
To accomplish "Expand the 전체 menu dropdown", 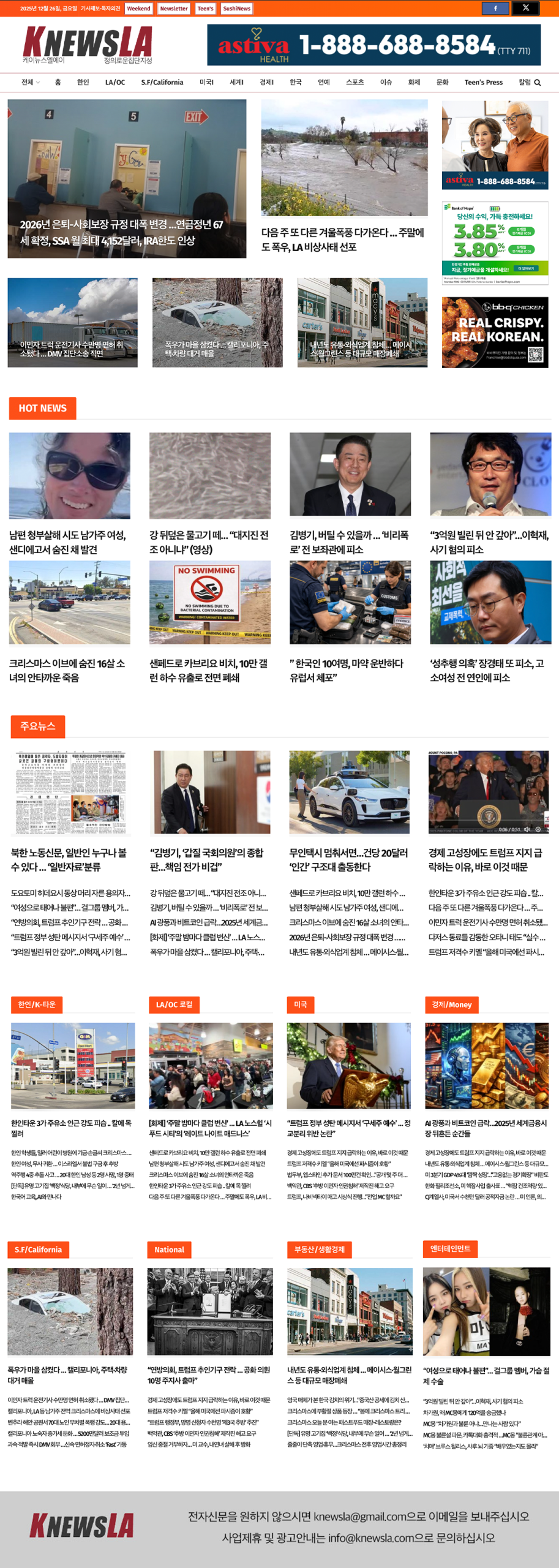I will 30,83.
